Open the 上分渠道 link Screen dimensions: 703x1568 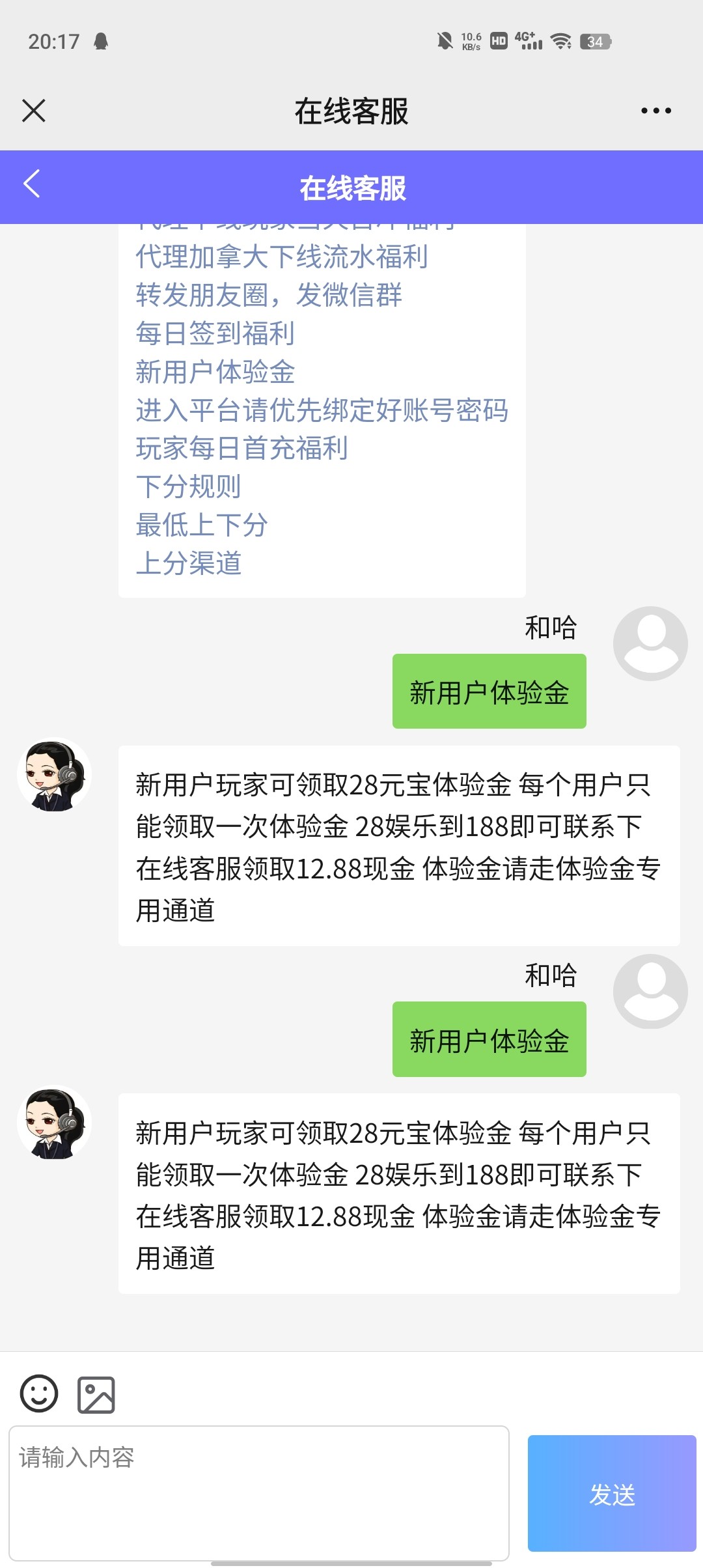point(188,563)
